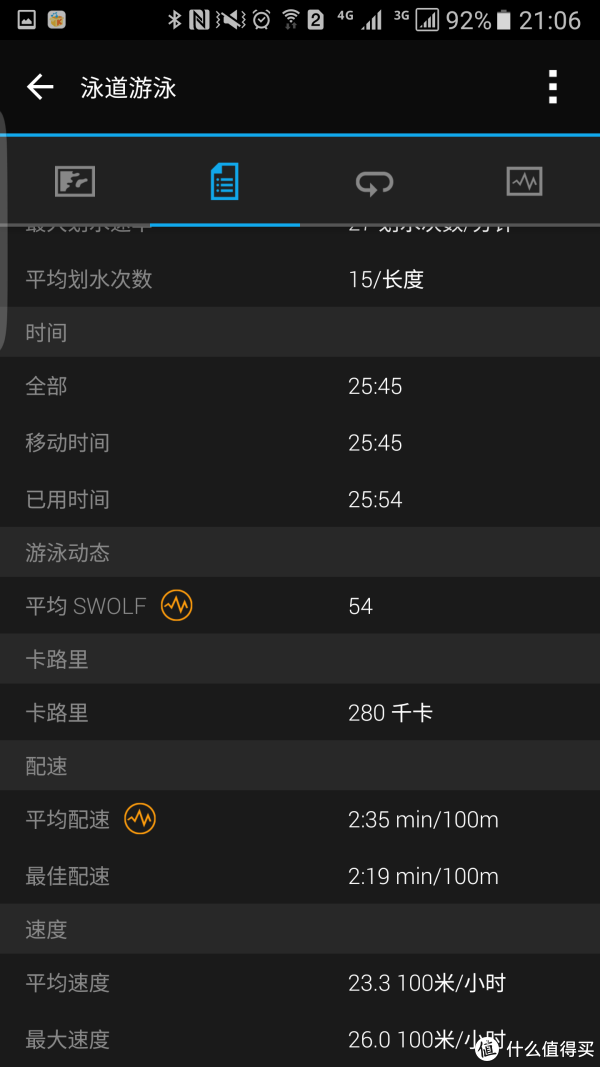
Task: Switch to the laps loop tab
Action: coord(375,182)
